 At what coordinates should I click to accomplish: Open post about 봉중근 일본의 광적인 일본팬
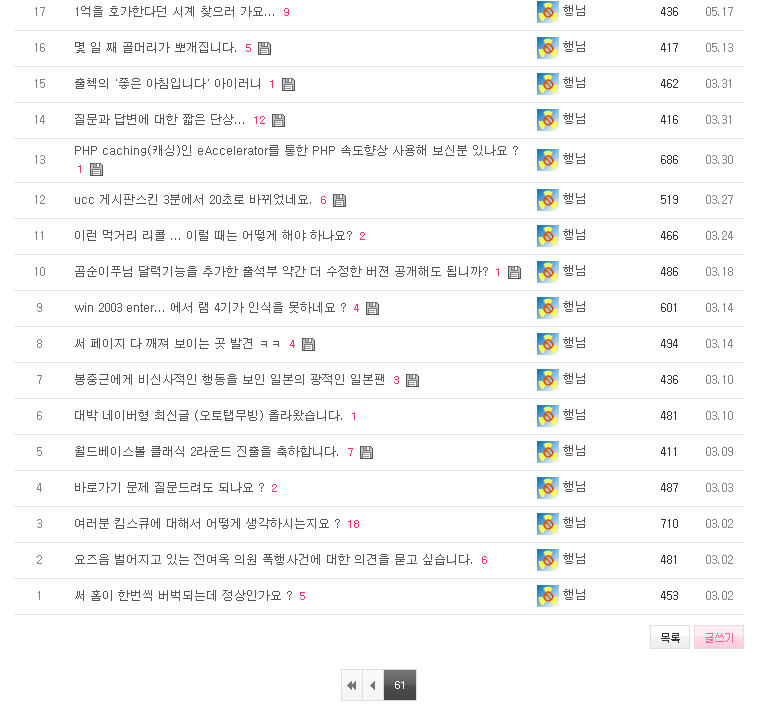click(230, 380)
